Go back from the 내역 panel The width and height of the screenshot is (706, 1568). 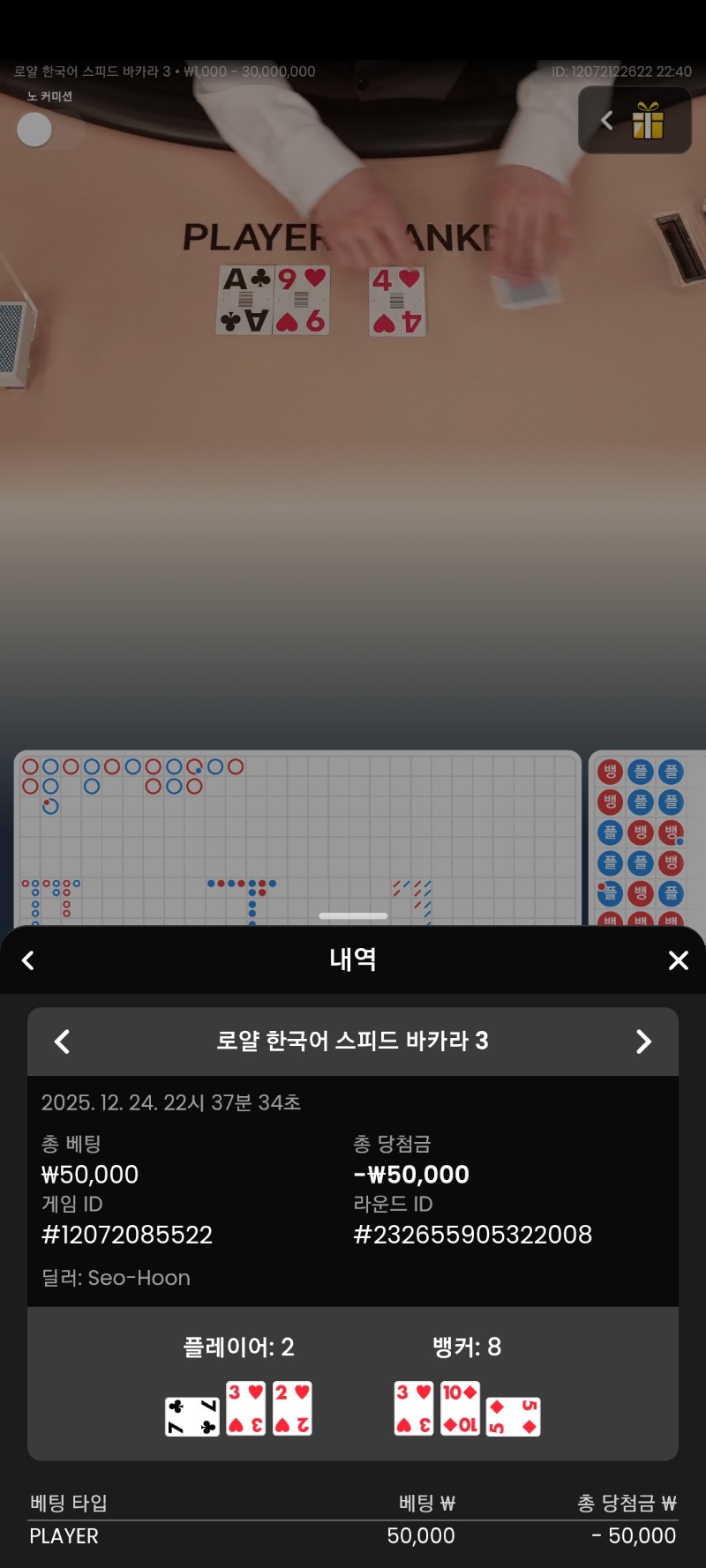(28, 960)
